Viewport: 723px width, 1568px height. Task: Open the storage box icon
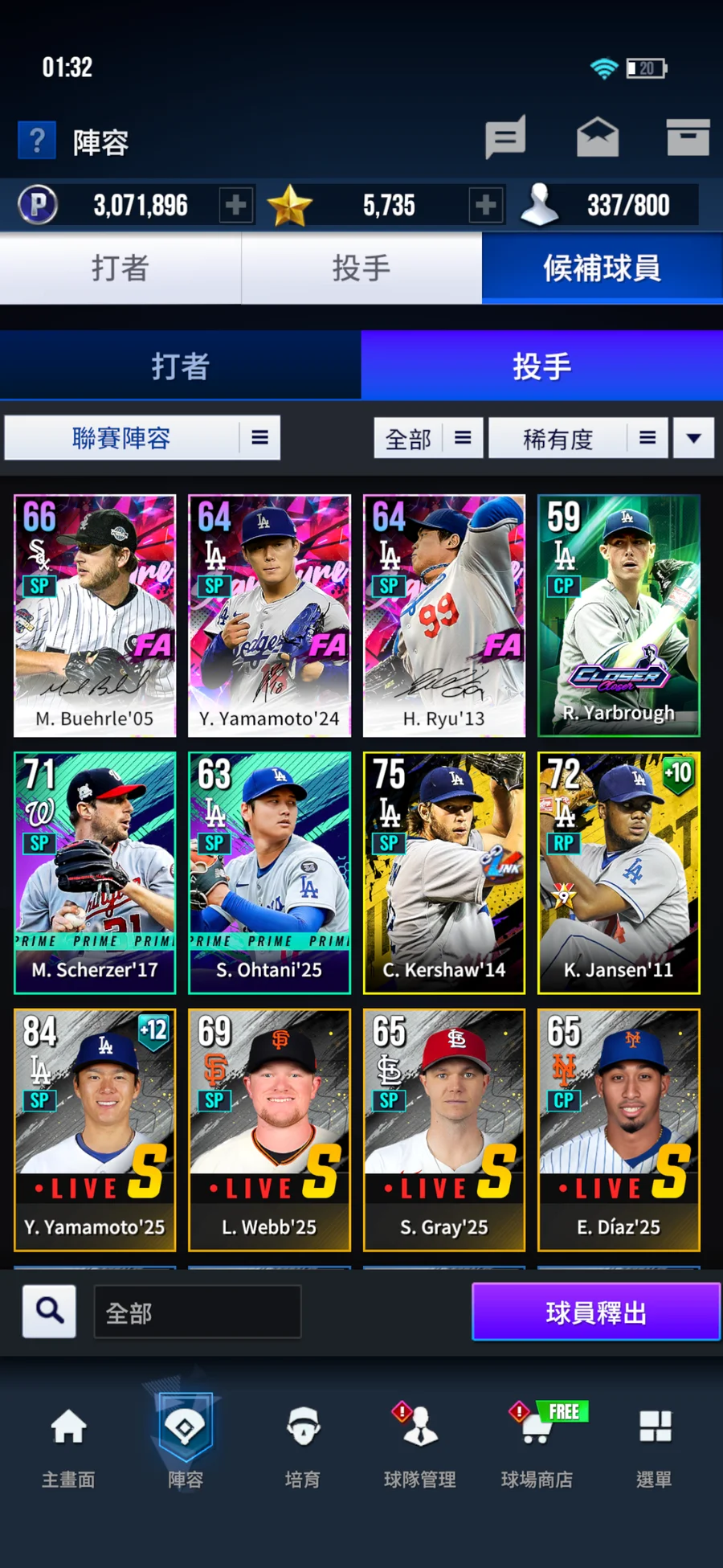click(688, 137)
